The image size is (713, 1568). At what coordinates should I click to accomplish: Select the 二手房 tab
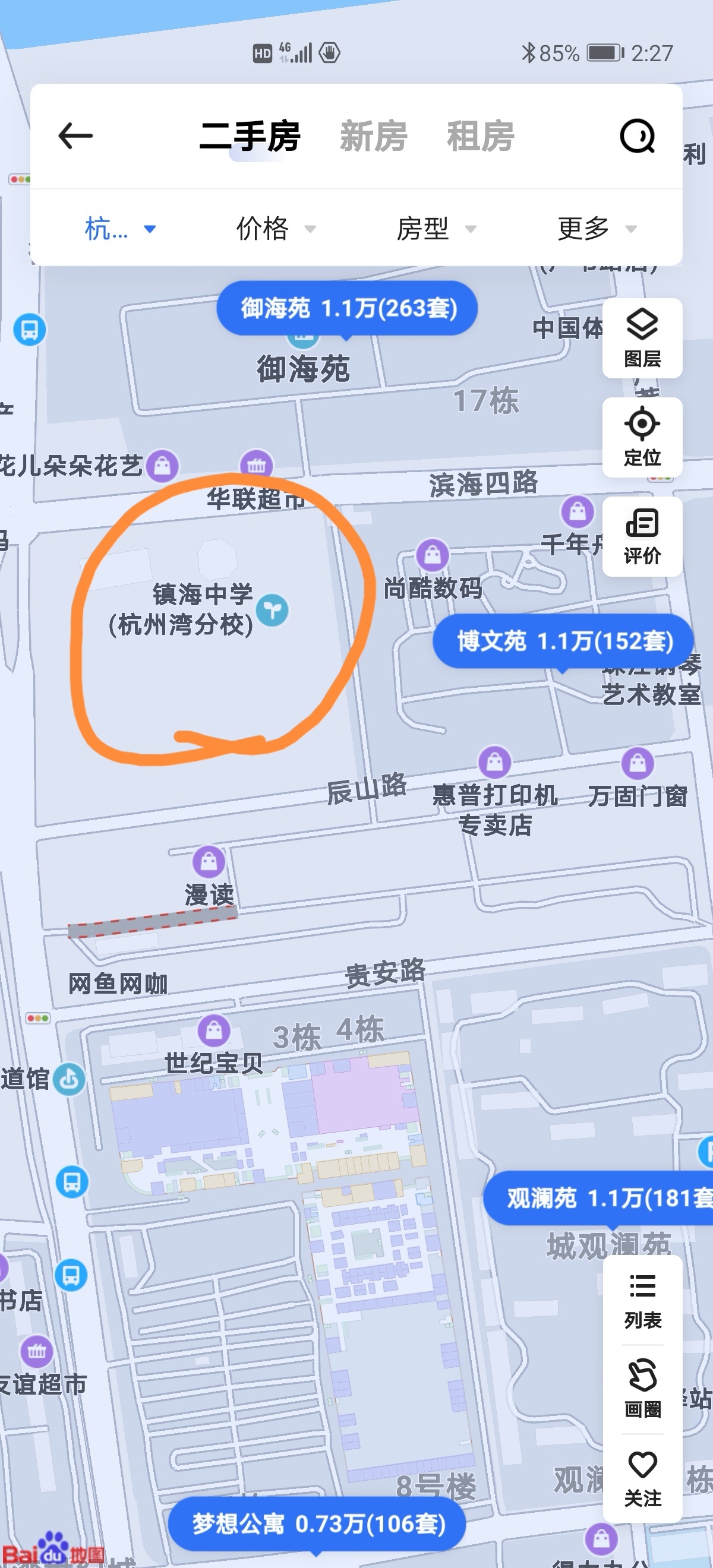pos(250,137)
